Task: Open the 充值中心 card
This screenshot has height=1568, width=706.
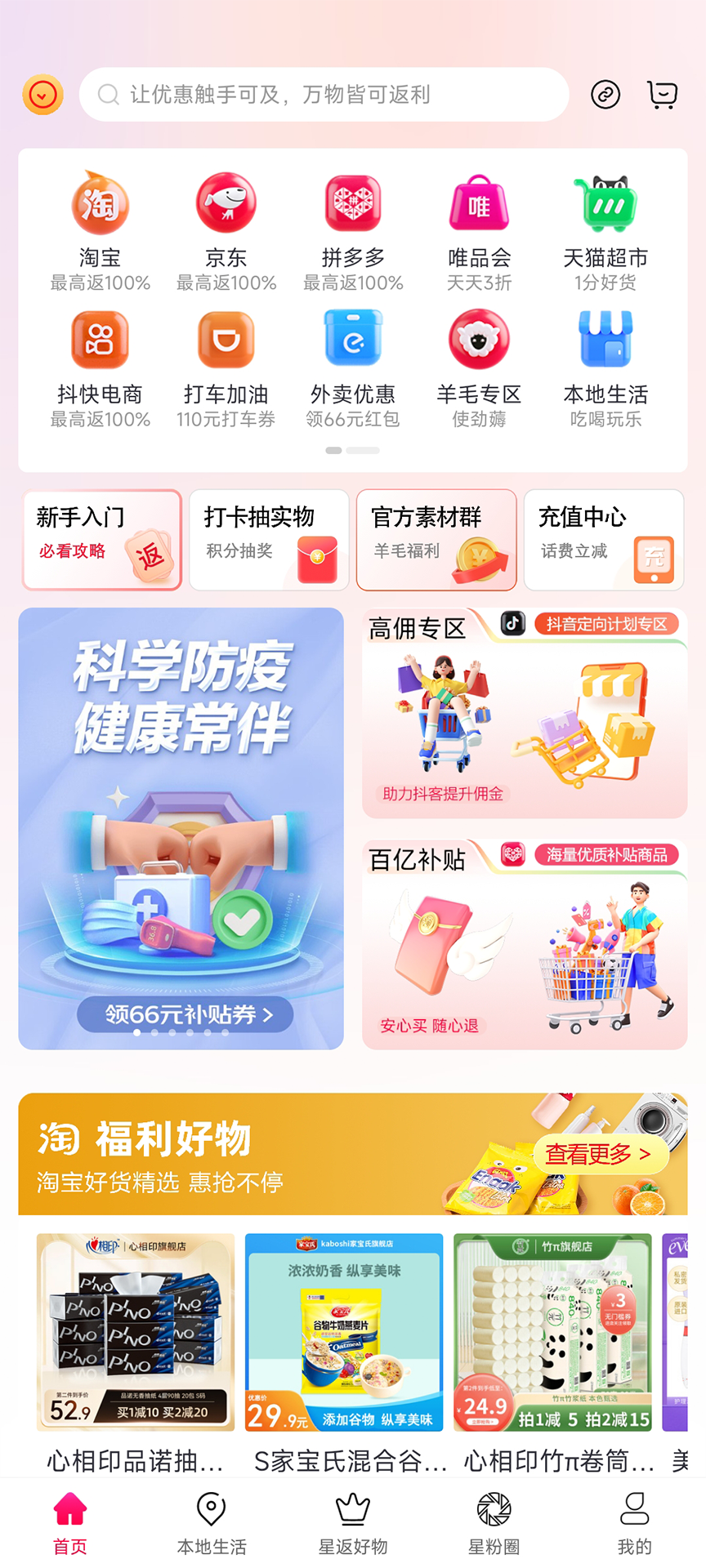Action: point(604,540)
